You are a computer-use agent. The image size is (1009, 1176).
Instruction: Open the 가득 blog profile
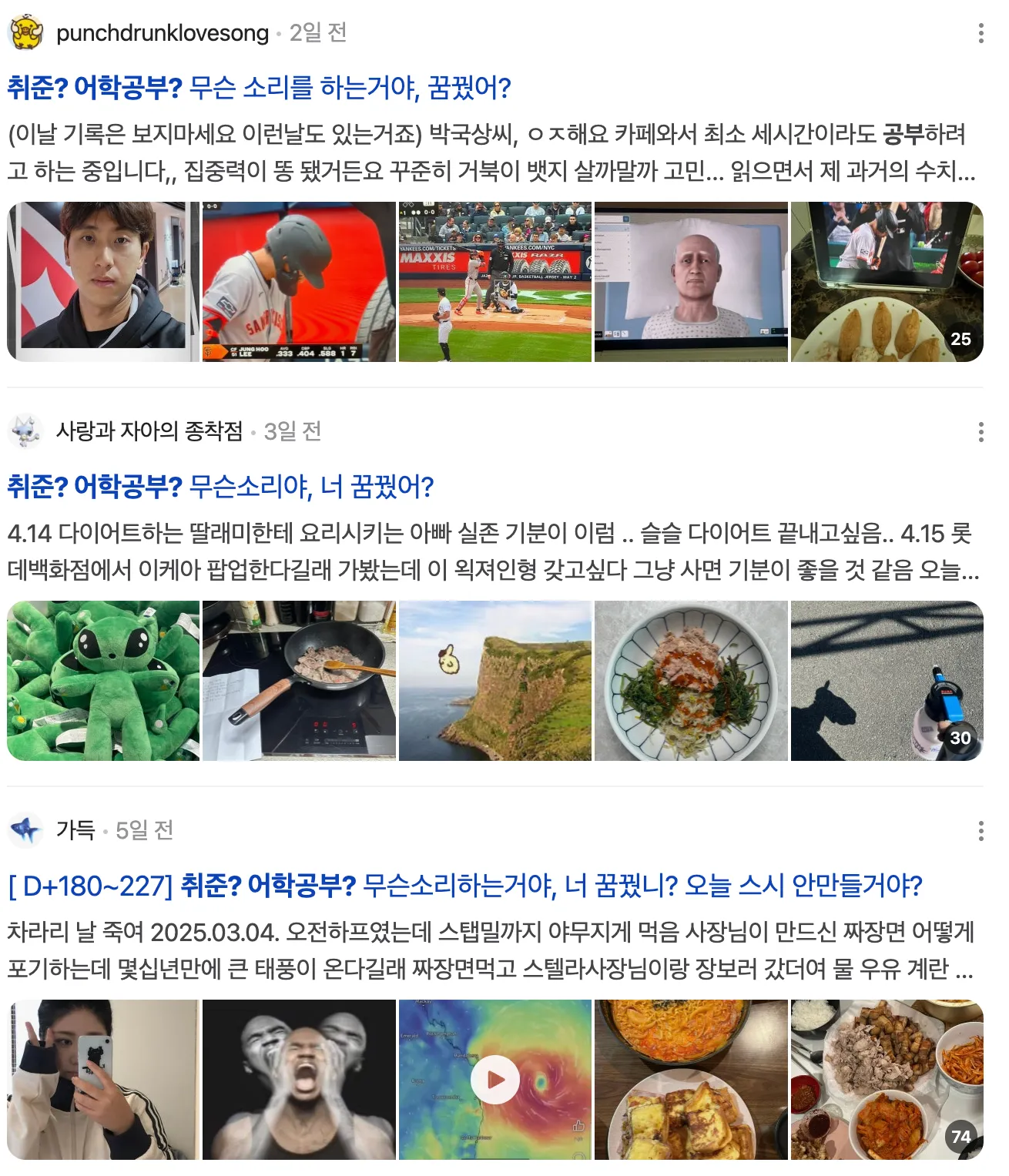point(75,830)
